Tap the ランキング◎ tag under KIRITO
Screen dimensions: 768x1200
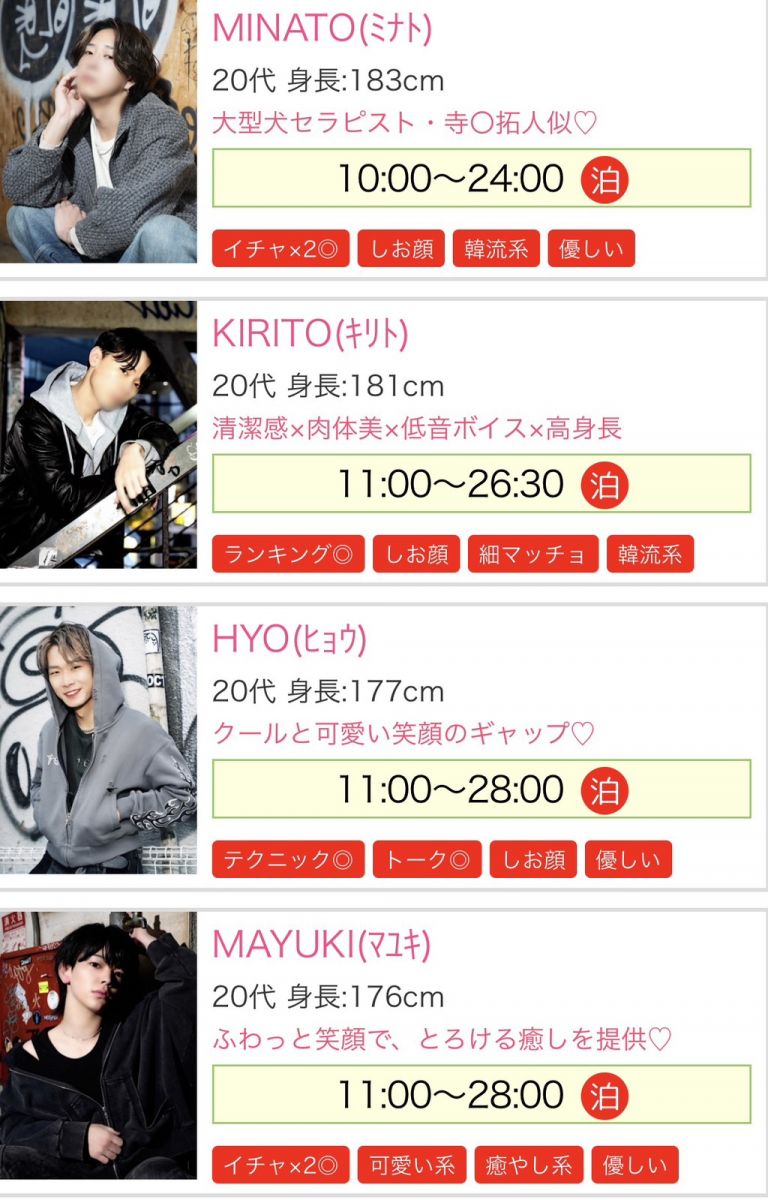pos(288,554)
